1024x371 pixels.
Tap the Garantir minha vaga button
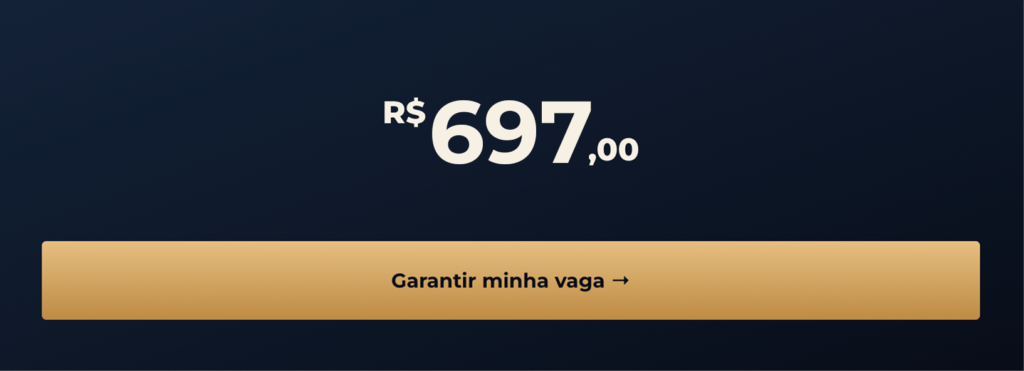click(511, 280)
